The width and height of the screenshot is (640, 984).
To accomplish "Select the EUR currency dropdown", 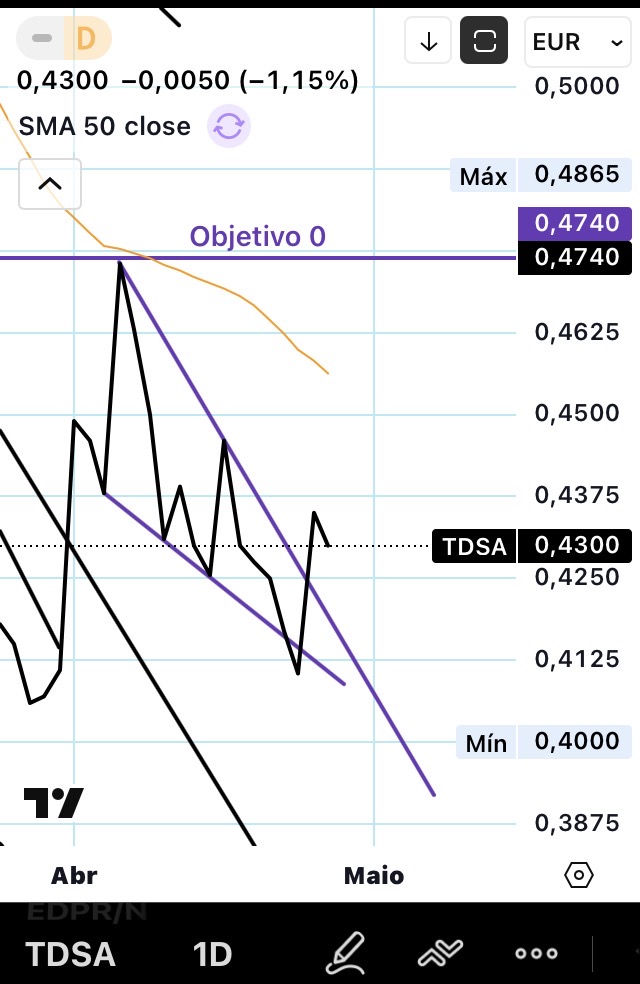I will (576, 42).
